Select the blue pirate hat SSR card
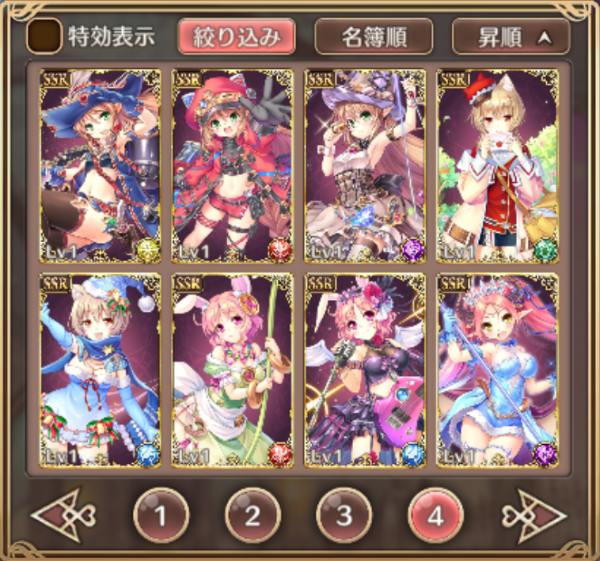This screenshot has width=600, height=561. (100, 165)
